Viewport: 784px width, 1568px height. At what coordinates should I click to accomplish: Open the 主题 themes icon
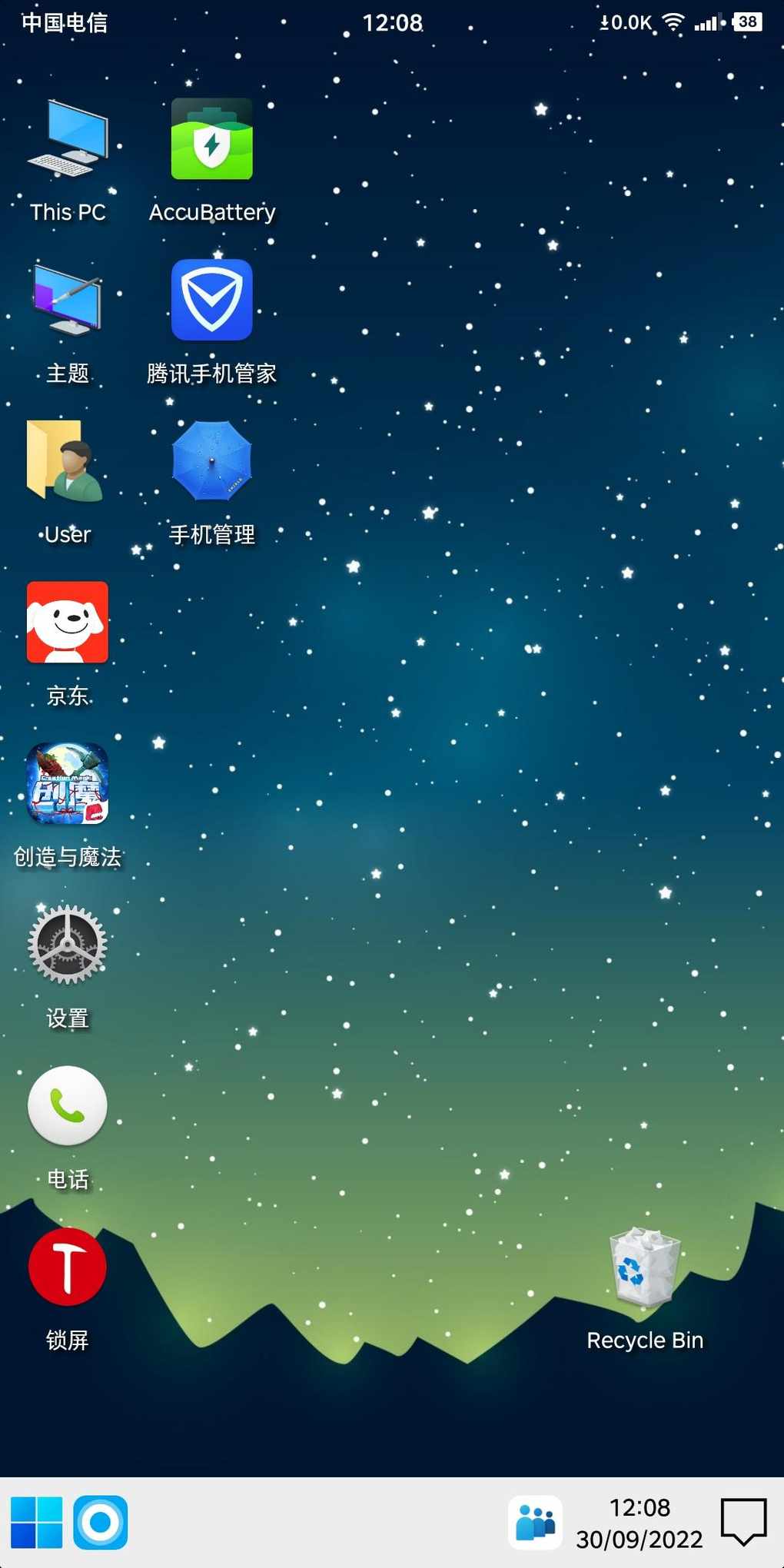68,301
